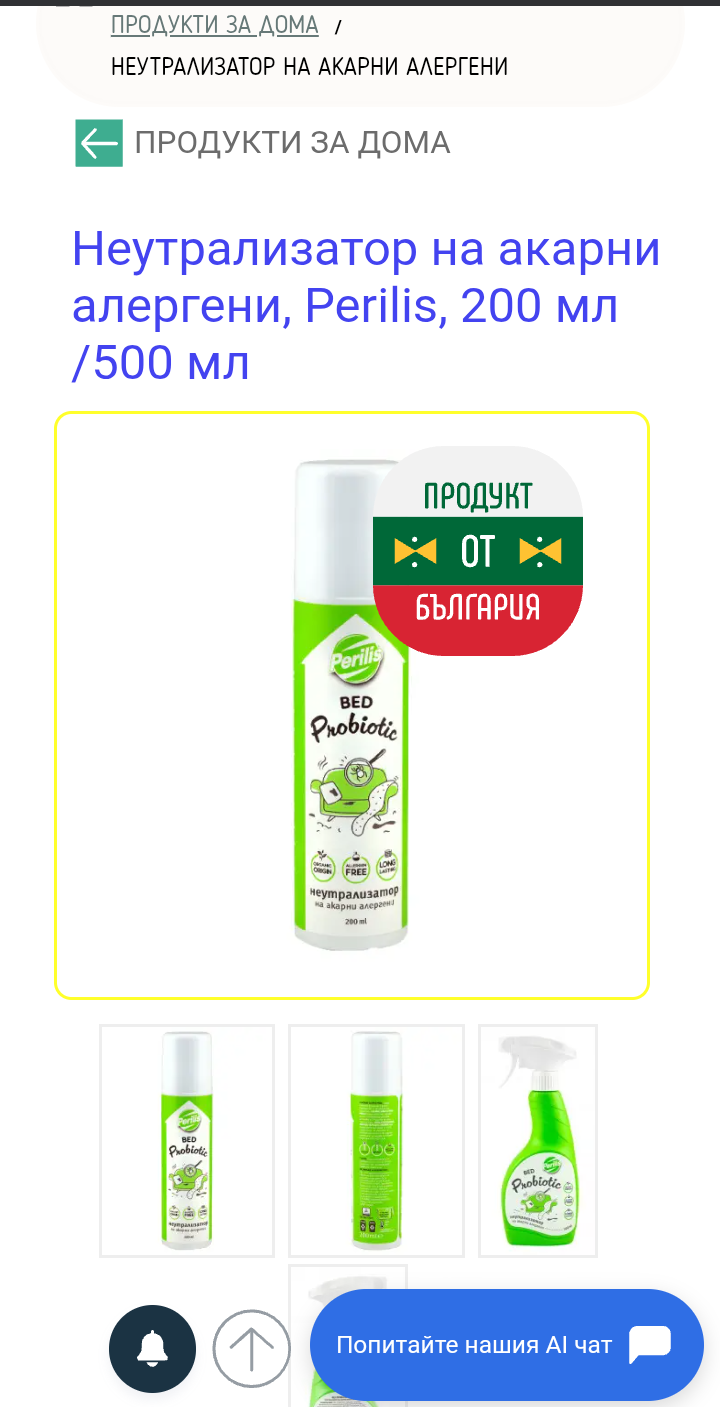
Task: Select the second thumbnail showing the bottle's back label
Action: (x=376, y=1140)
